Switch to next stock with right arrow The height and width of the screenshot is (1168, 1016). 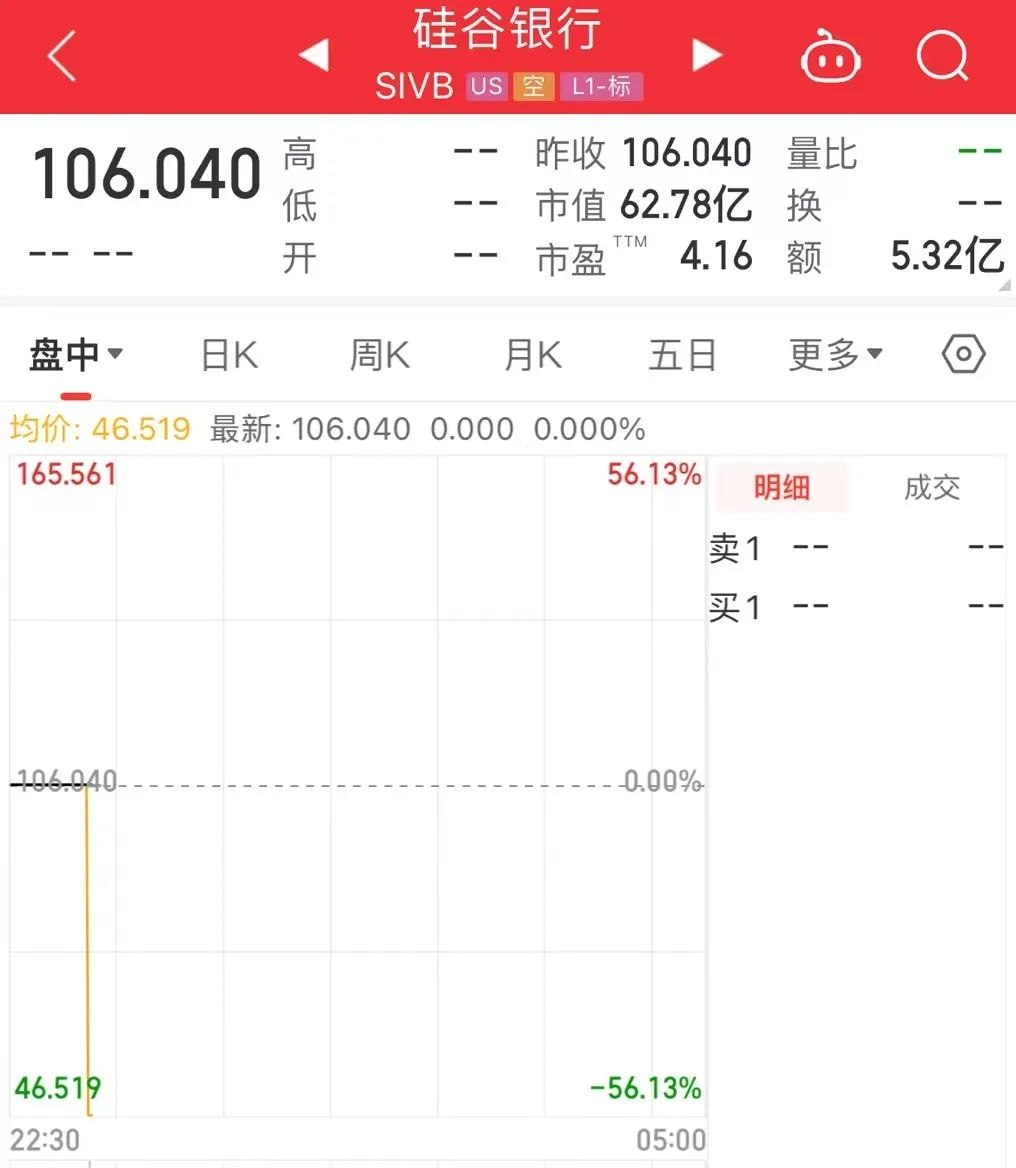point(707,57)
